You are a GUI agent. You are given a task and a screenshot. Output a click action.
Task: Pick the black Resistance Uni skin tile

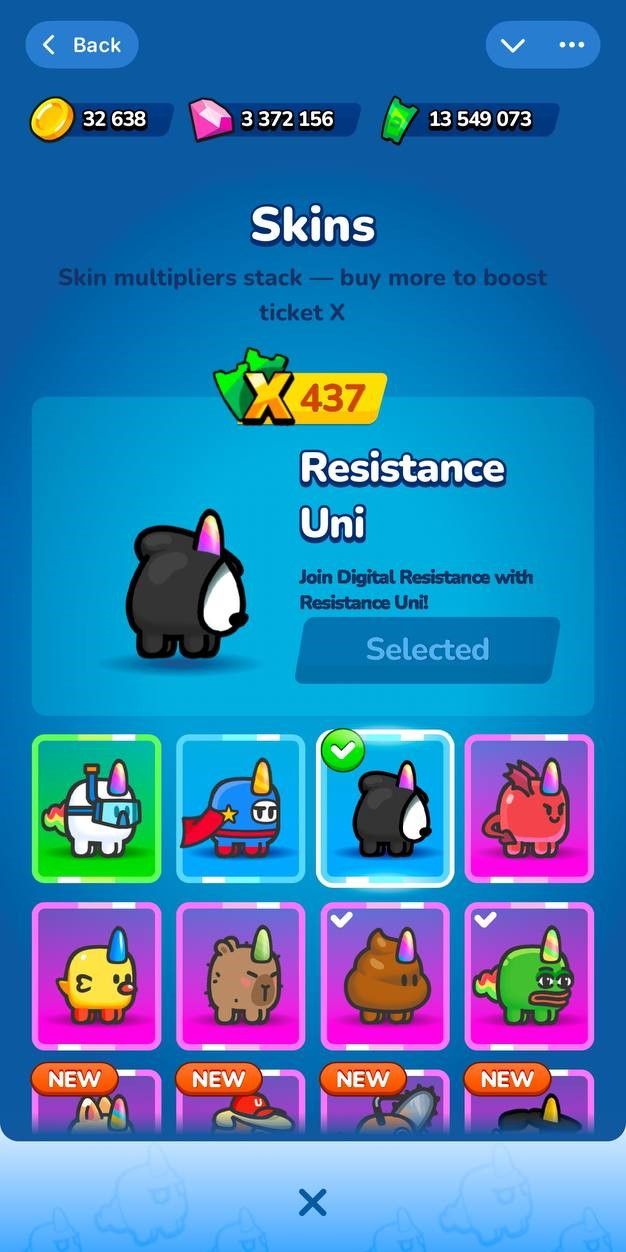point(385,808)
